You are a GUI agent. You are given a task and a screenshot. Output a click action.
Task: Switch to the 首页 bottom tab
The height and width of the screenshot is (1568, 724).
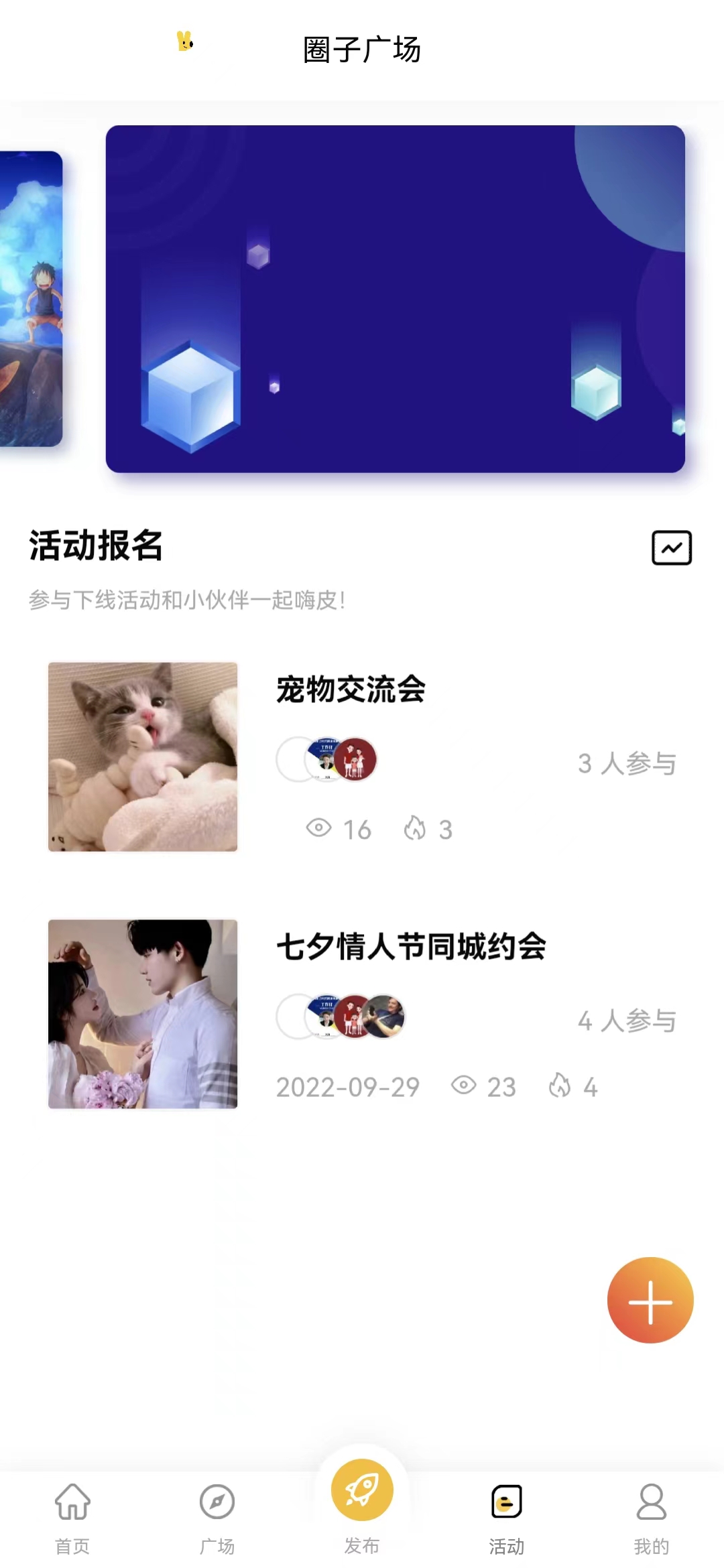pyautogui.click(x=72, y=1514)
